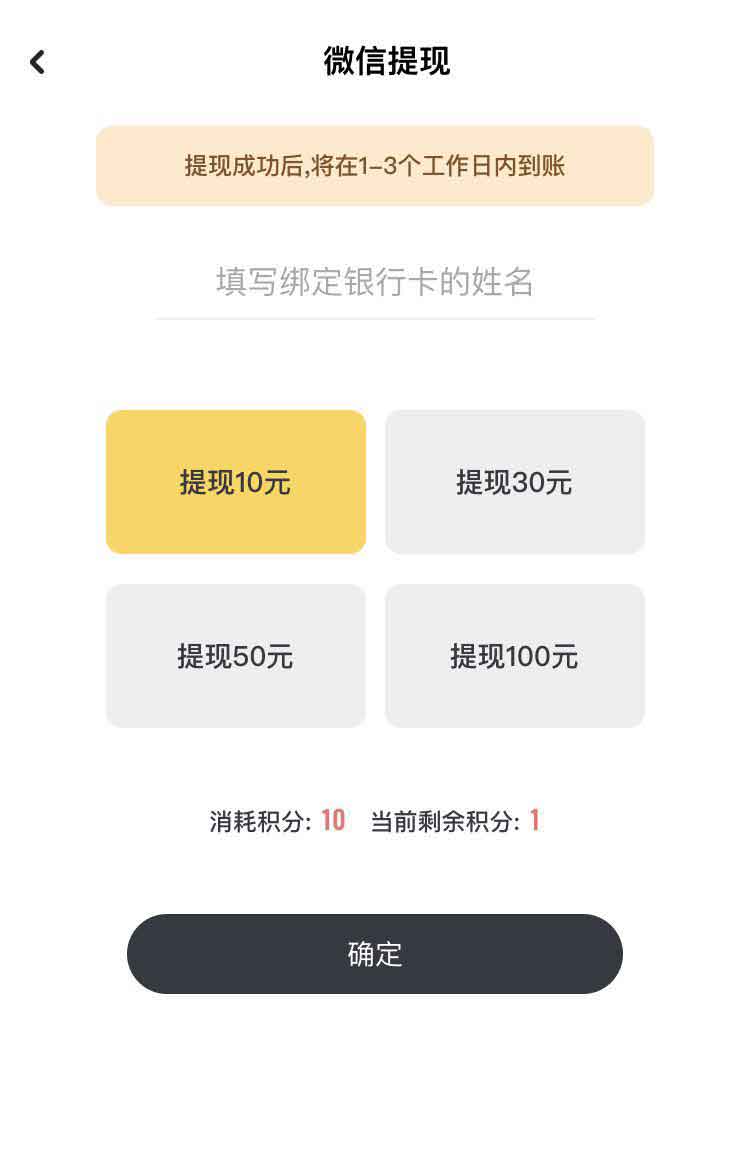Image resolution: width=750 pixels, height=1157 pixels.
Task: Choose the 提现30元 amount
Action: [x=514, y=482]
